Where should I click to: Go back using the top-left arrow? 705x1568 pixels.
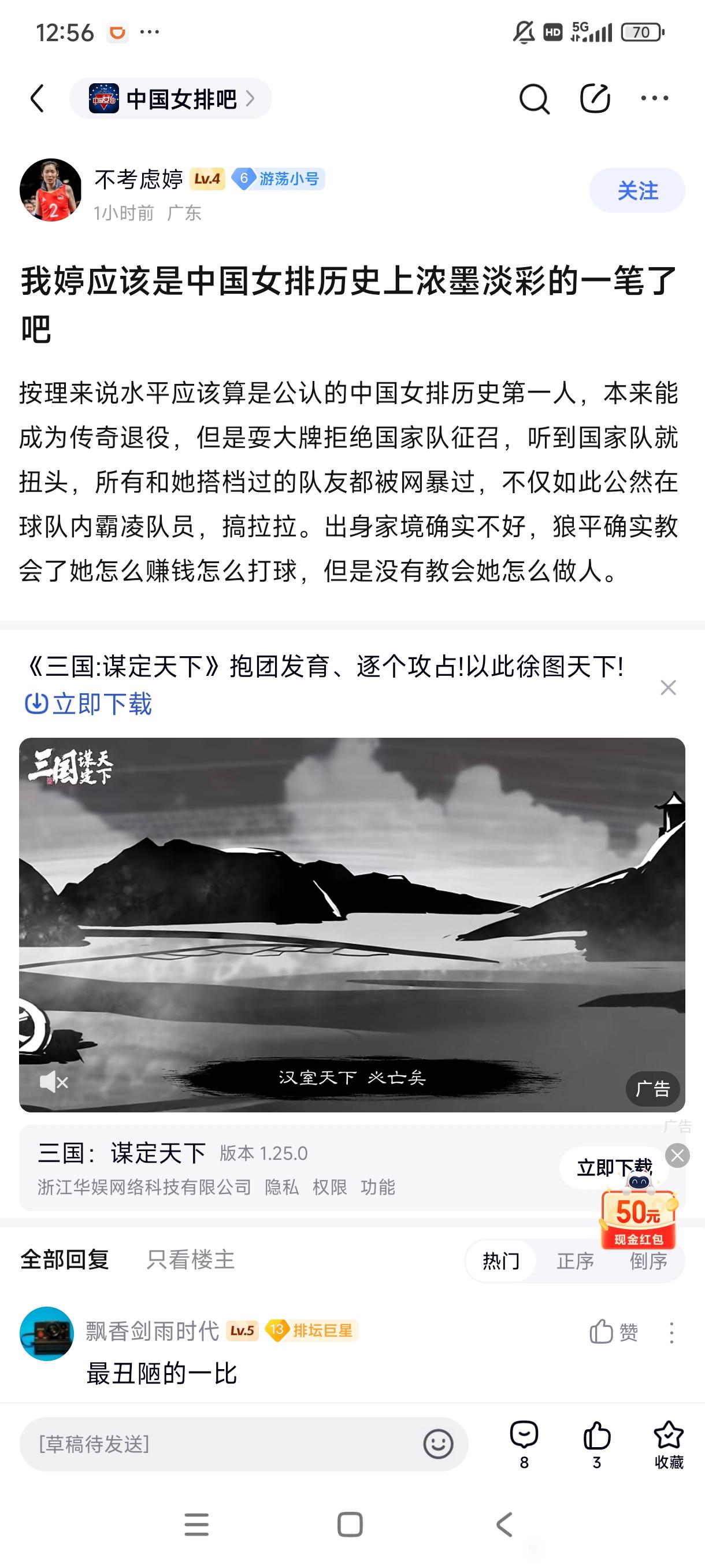[37, 99]
